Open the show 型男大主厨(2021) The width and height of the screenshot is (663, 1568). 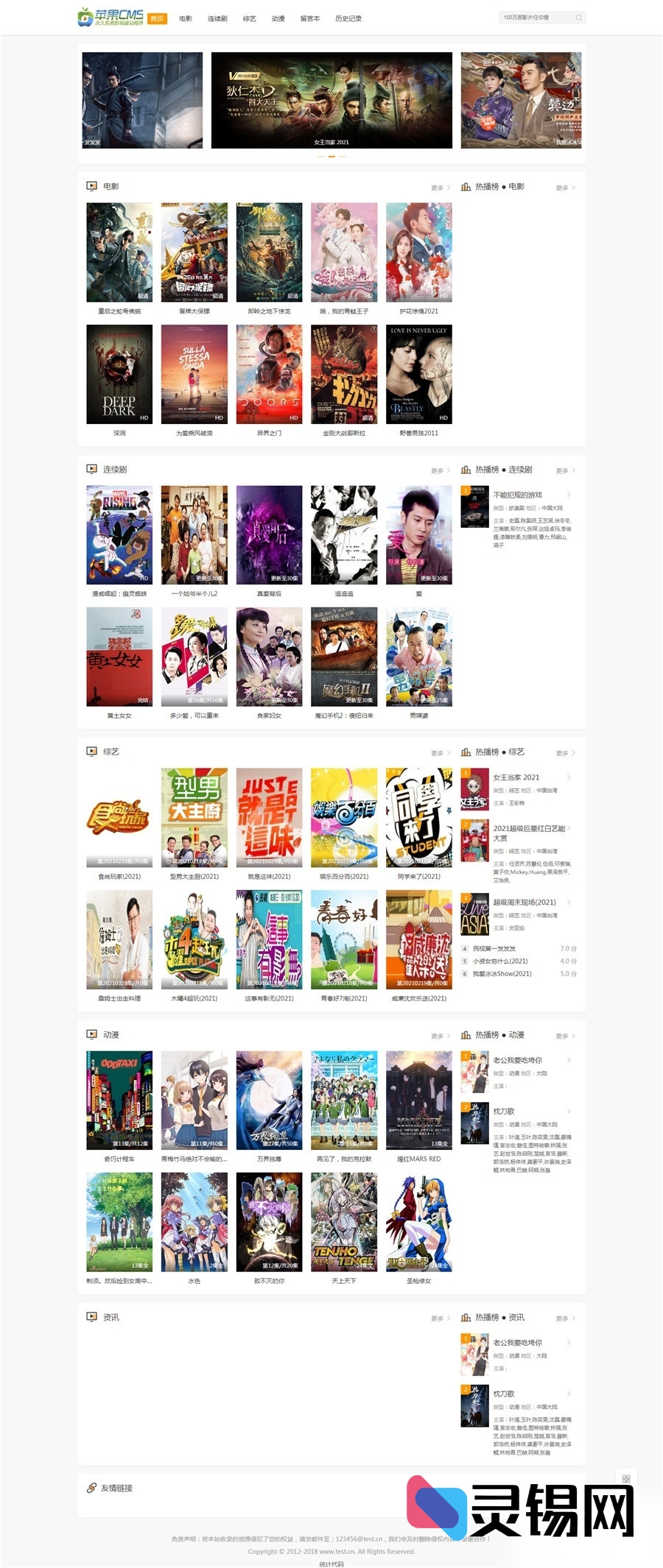[194, 817]
